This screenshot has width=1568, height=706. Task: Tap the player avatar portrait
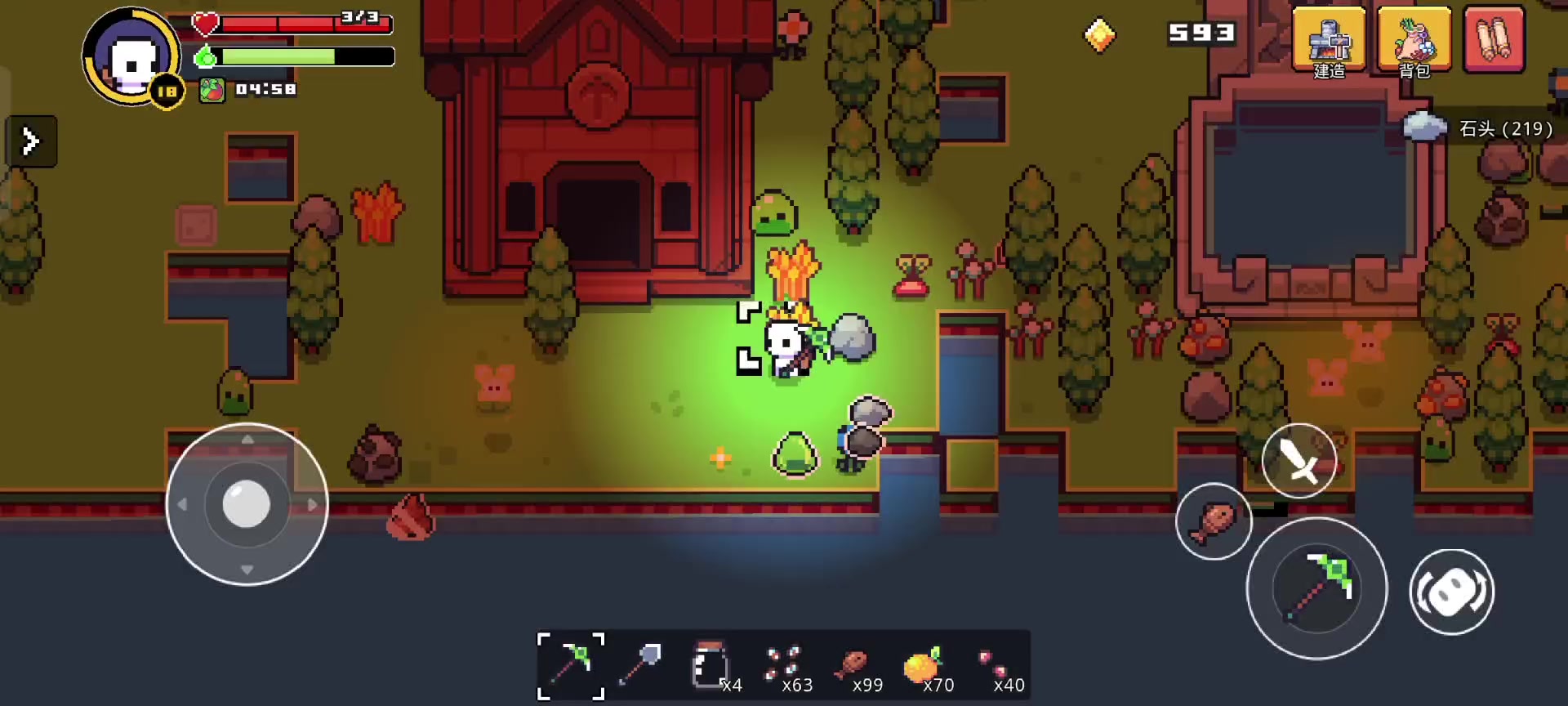coord(131,57)
